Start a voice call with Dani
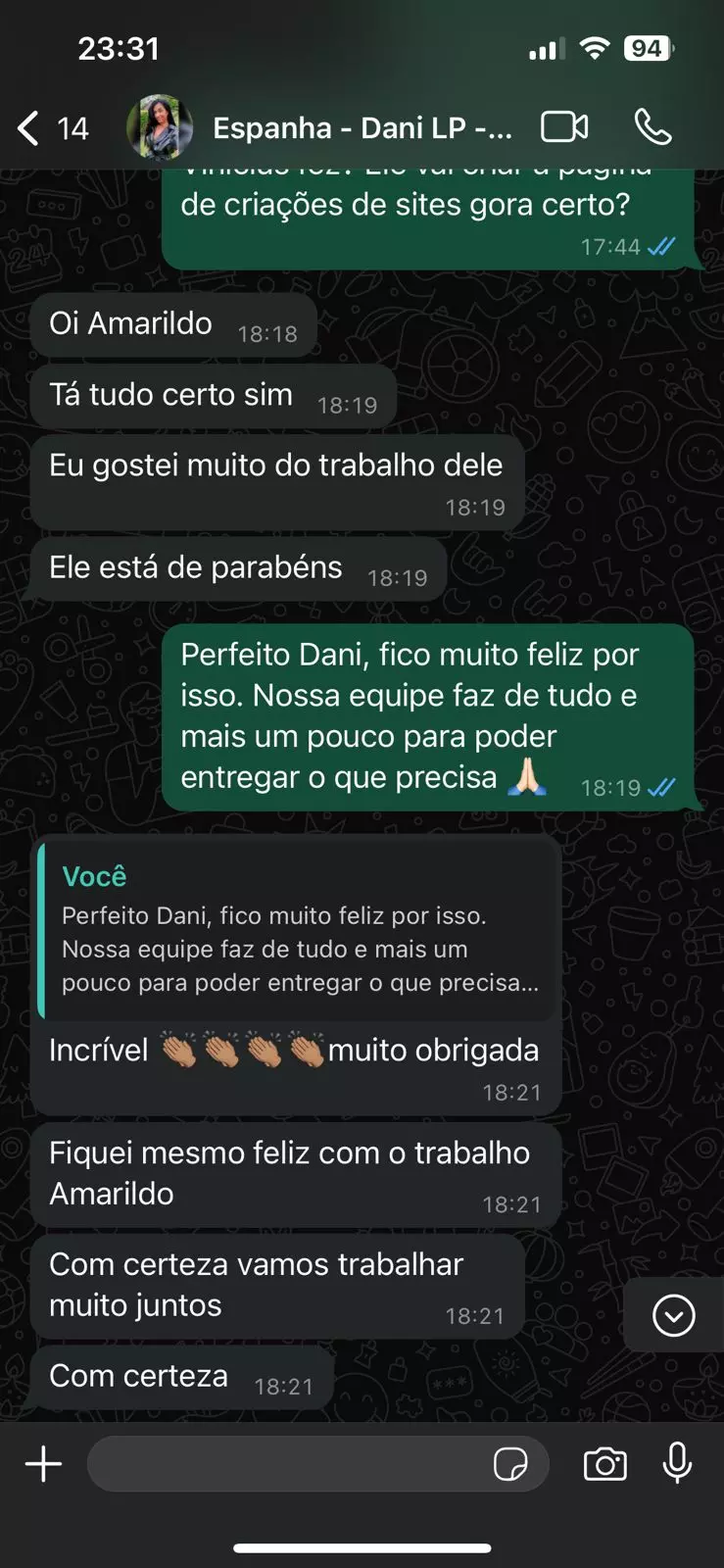 pyautogui.click(x=652, y=126)
